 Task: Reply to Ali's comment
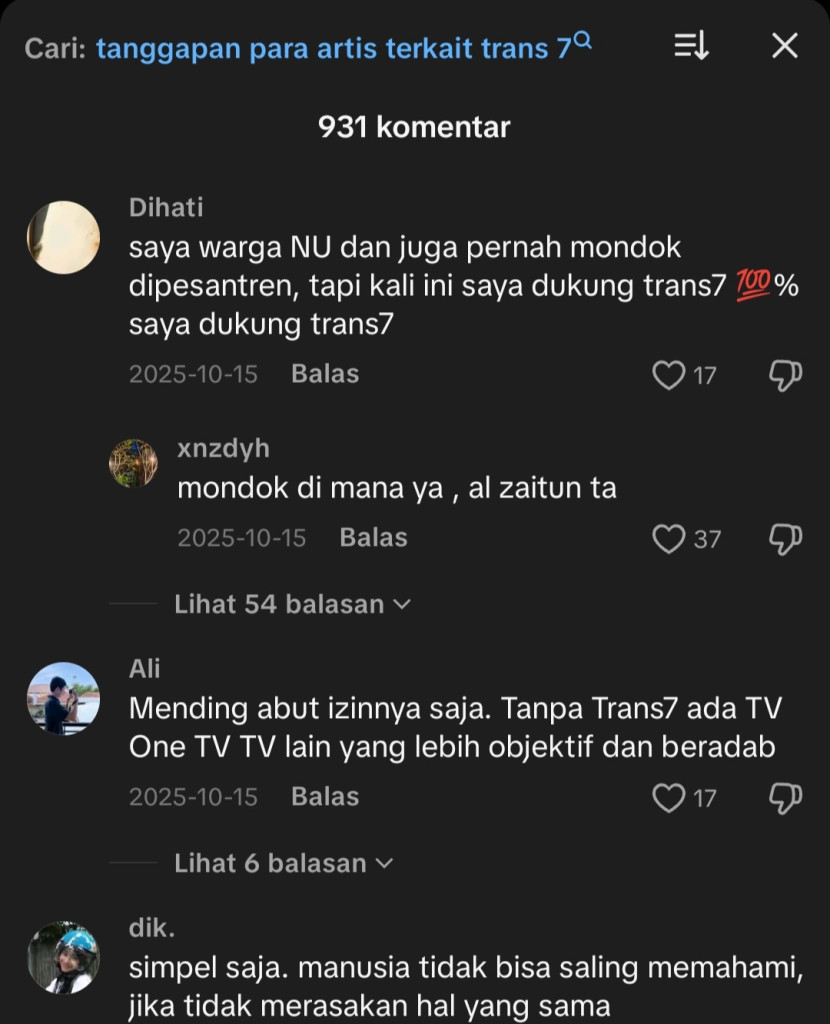(325, 797)
